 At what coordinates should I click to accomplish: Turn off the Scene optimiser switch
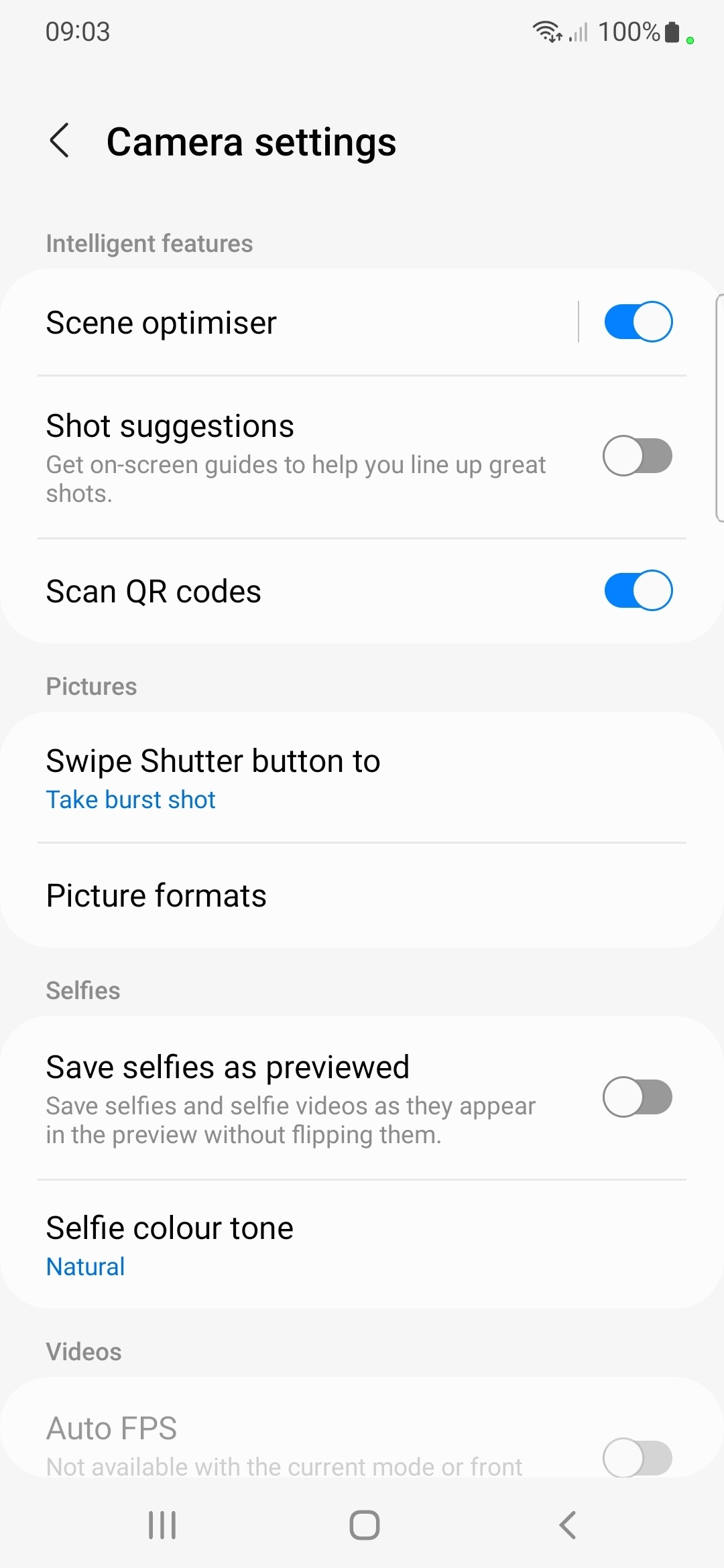[638, 322]
